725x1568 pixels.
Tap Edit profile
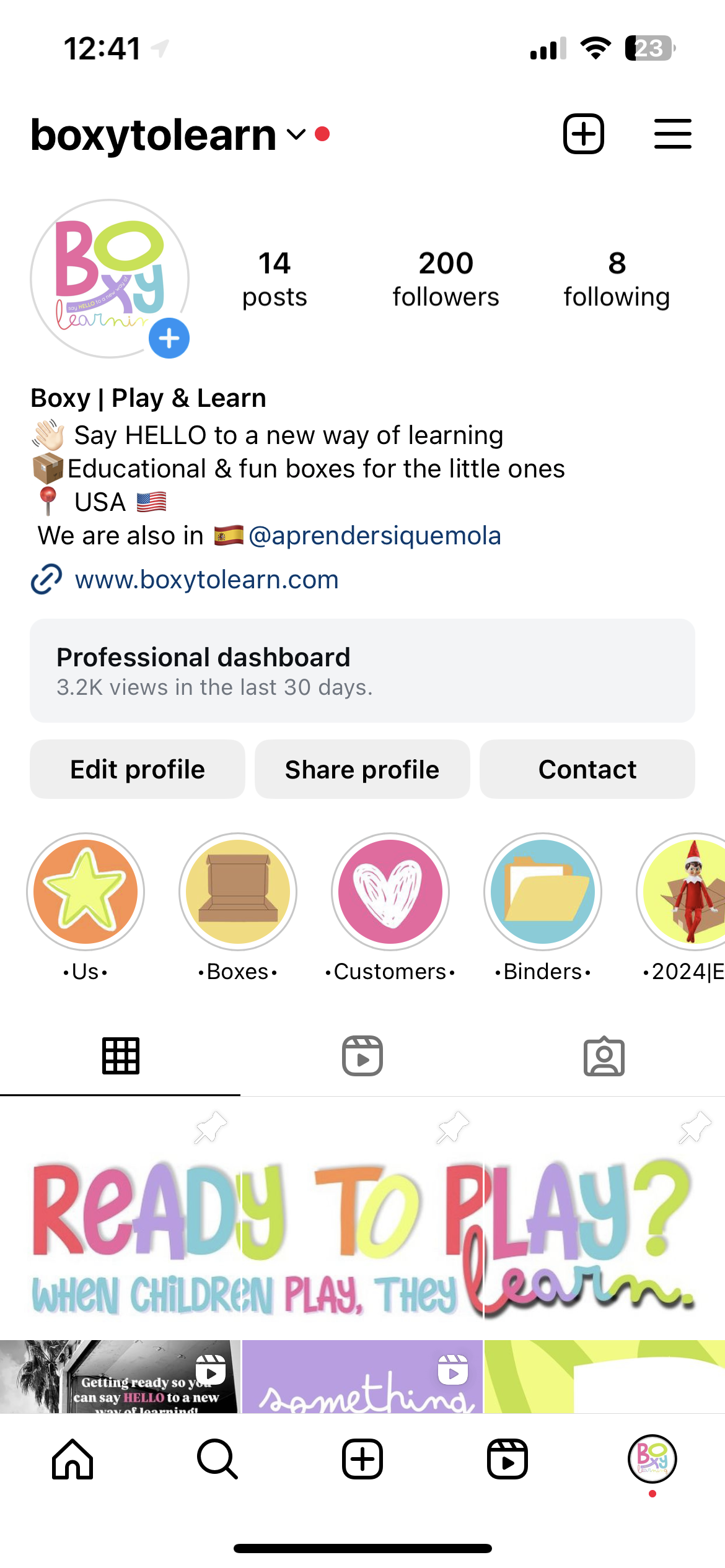click(x=138, y=769)
